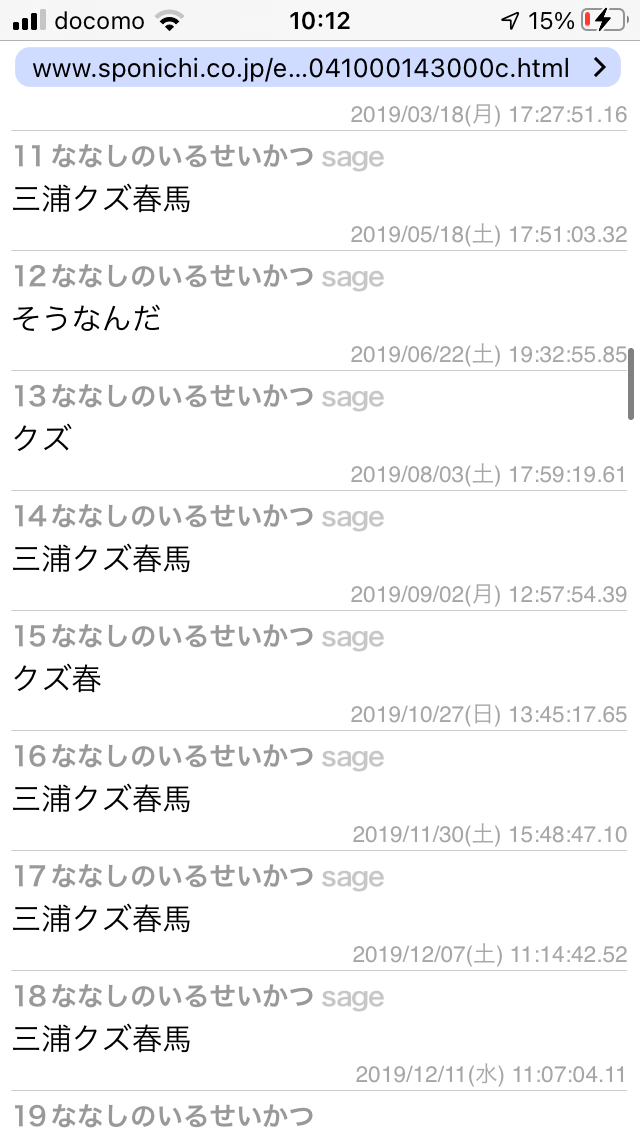Select post 17 dated 2019/12/07
Image resolution: width=640 pixels, height=1136 pixels.
pyautogui.click(x=319, y=911)
